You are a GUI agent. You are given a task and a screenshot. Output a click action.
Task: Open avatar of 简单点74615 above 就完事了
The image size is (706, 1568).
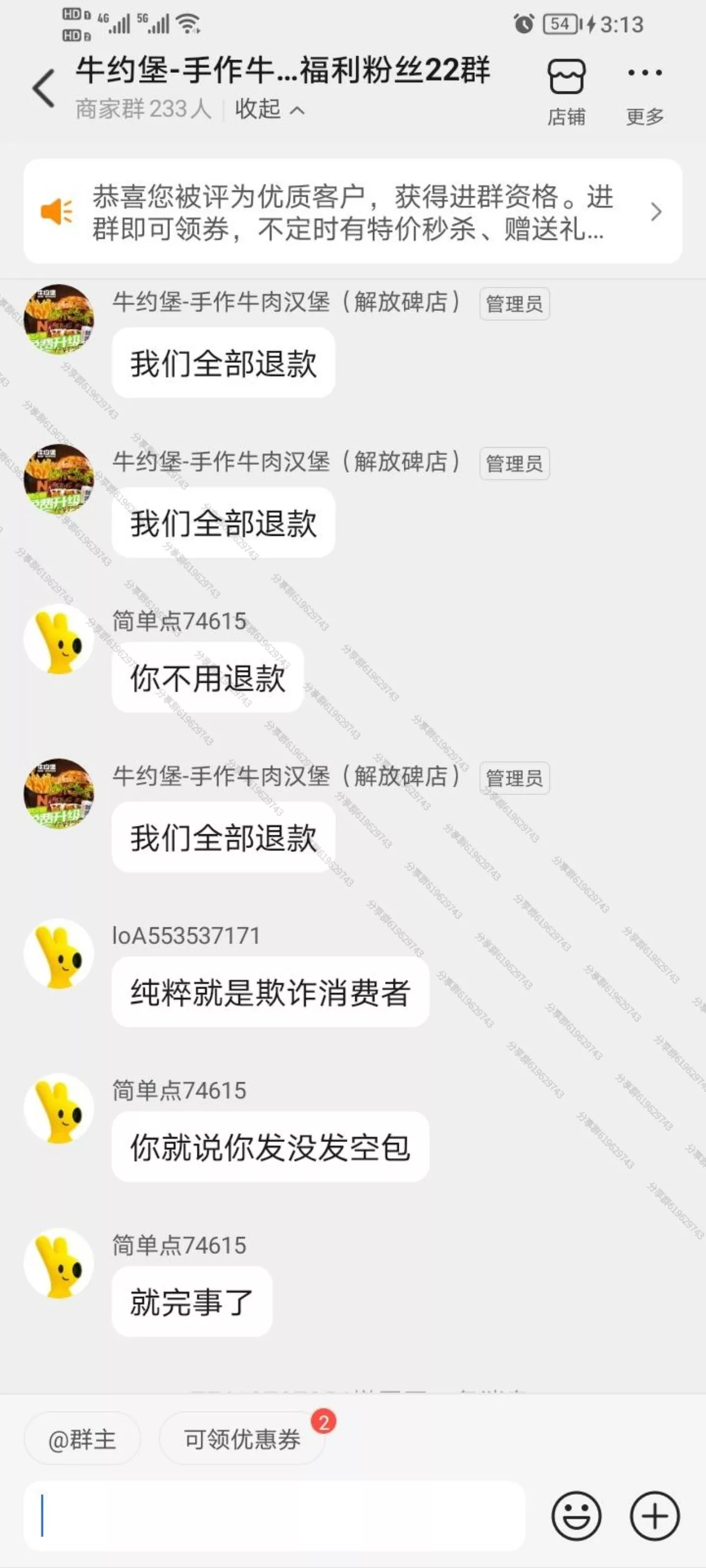point(58,1263)
